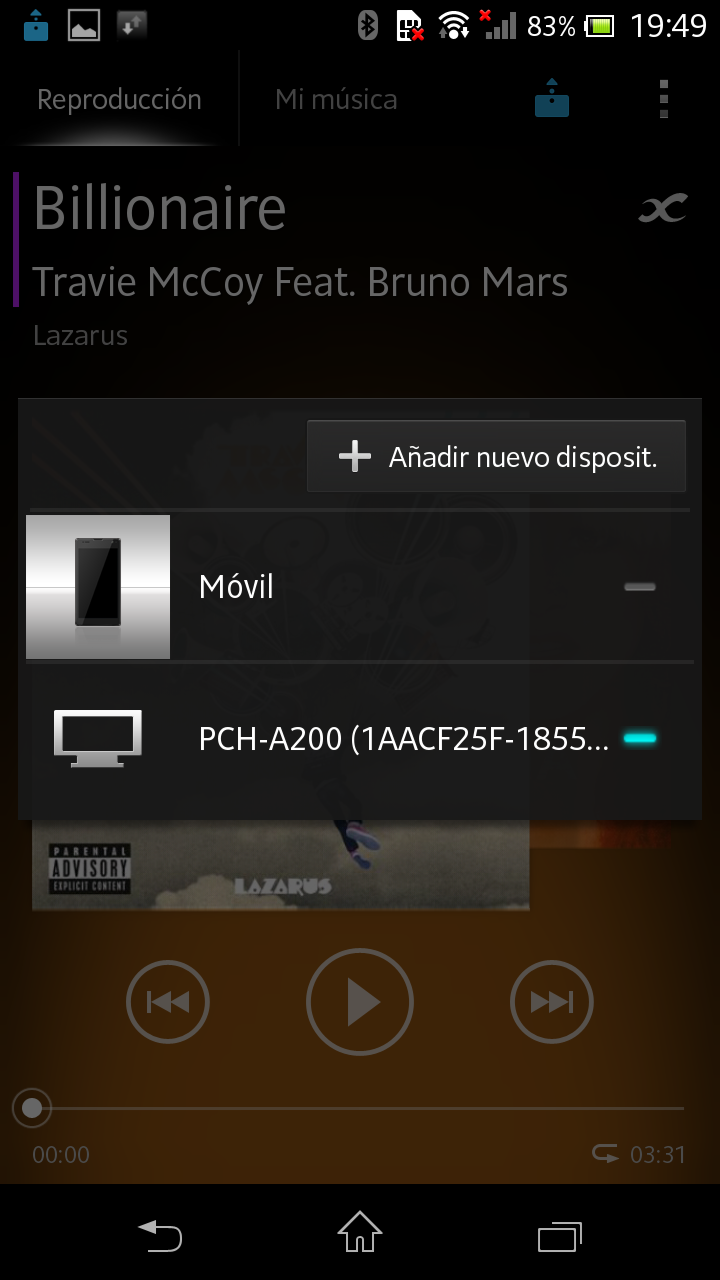Toggle the repeat icon
Screen dimensions: 720x1280
(x=606, y=1154)
